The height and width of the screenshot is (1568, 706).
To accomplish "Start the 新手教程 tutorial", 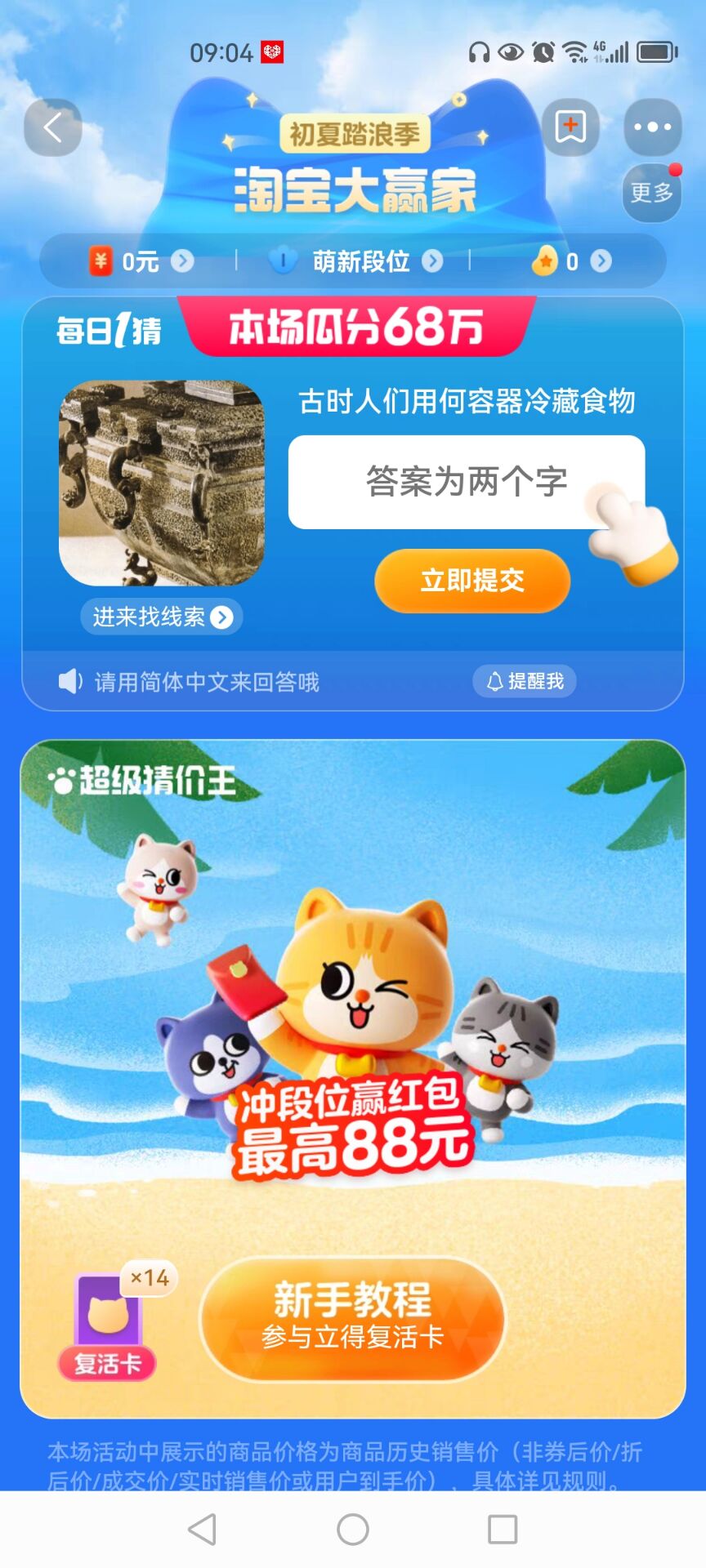I will coord(352,1317).
